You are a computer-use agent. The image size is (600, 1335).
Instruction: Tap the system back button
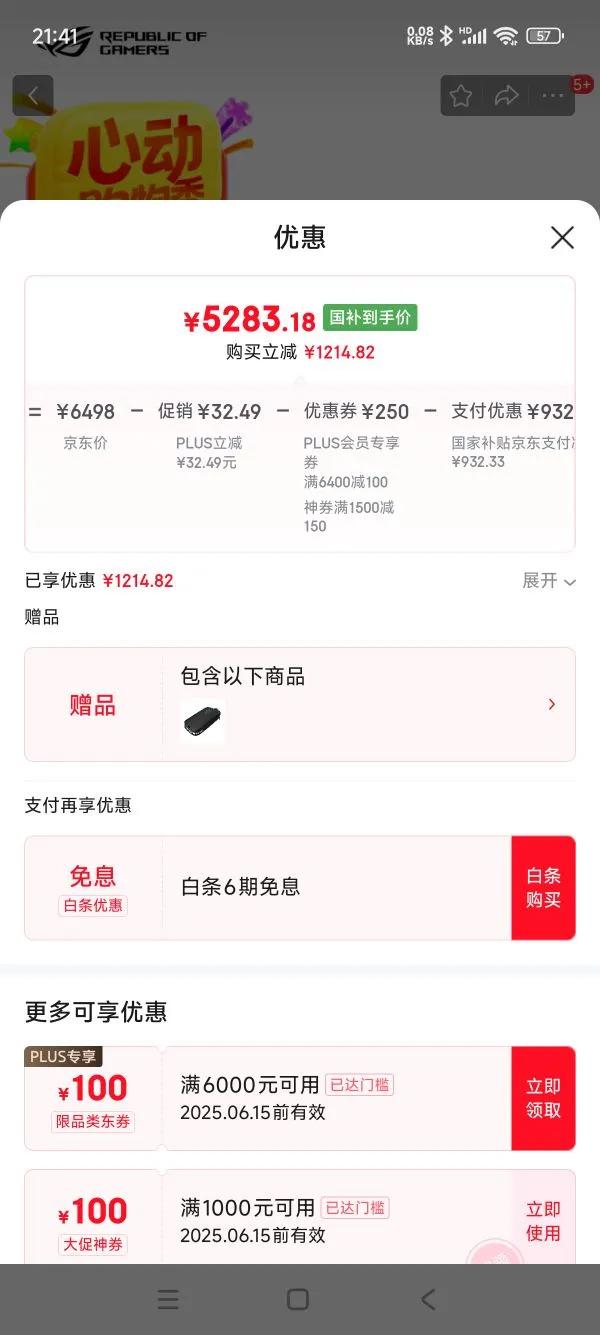coord(428,1299)
